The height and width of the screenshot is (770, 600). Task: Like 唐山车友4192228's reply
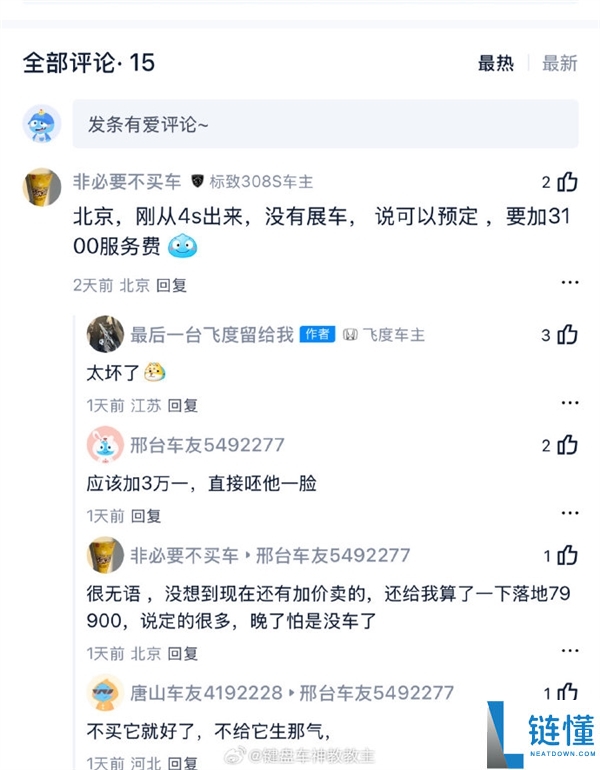(x=567, y=692)
